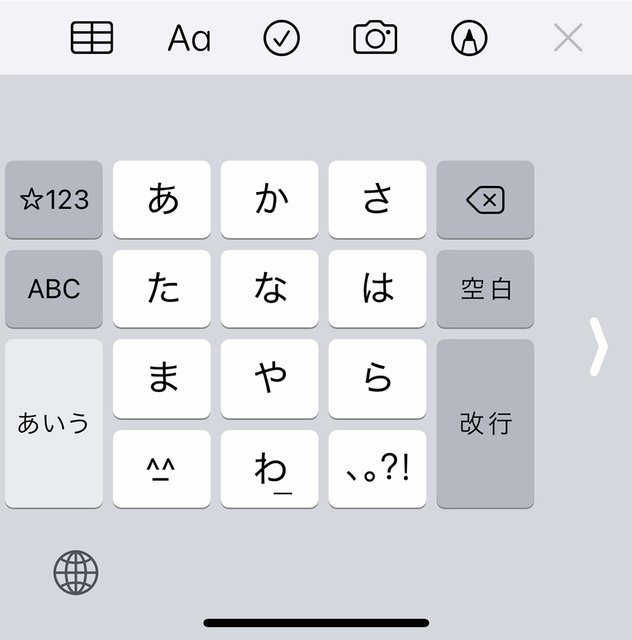Tap the 空白 space key
The image size is (632, 640).
tap(485, 289)
